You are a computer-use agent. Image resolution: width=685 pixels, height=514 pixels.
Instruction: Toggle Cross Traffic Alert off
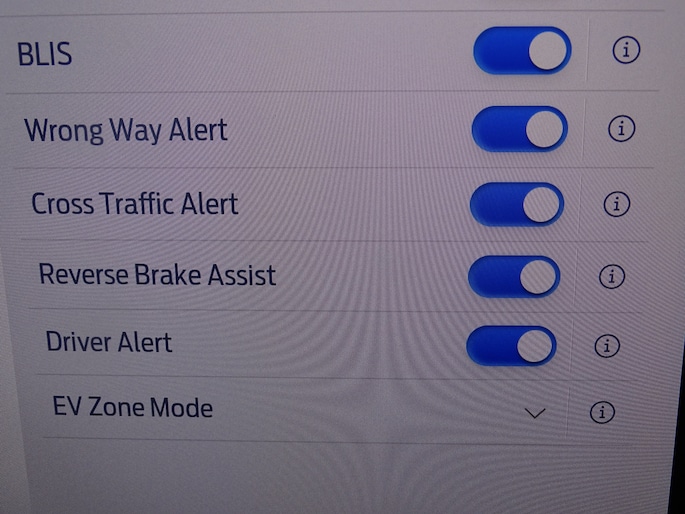tap(517, 203)
